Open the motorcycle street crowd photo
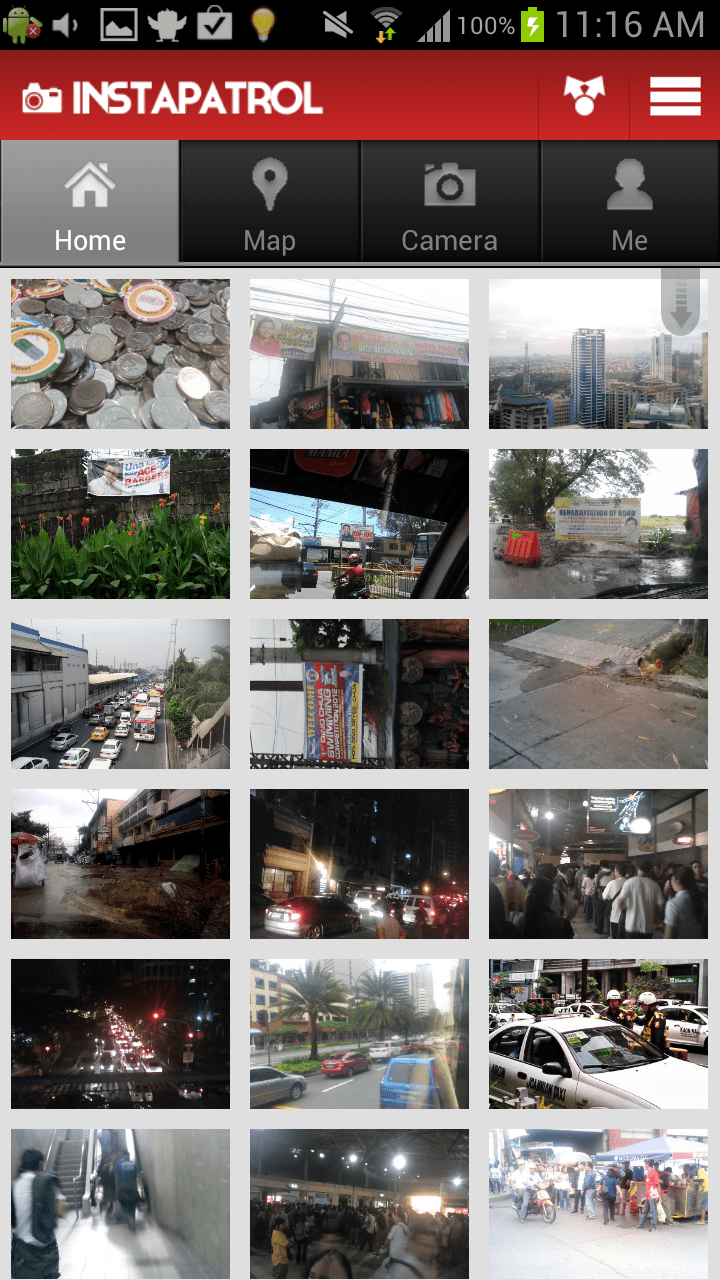 point(598,1204)
